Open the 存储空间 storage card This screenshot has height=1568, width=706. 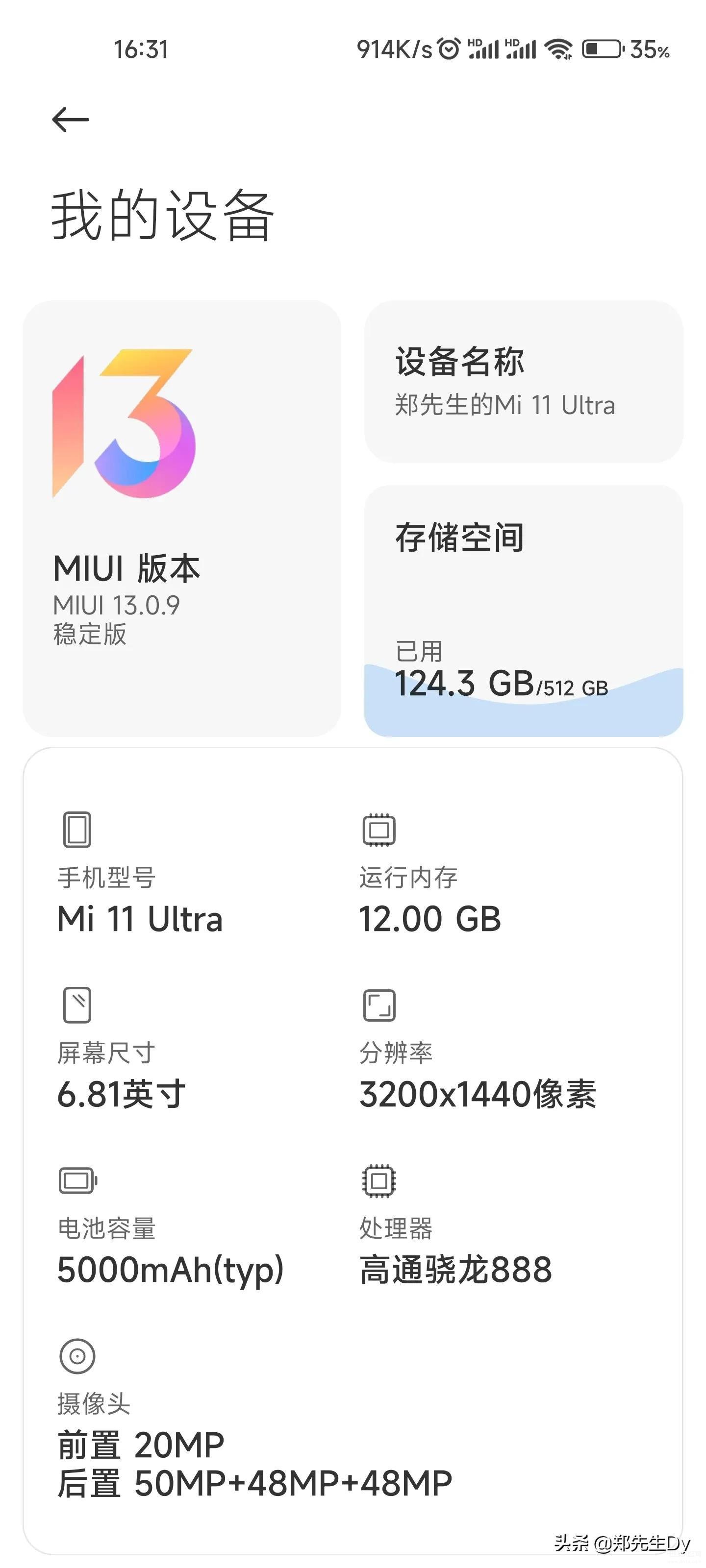[523, 611]
